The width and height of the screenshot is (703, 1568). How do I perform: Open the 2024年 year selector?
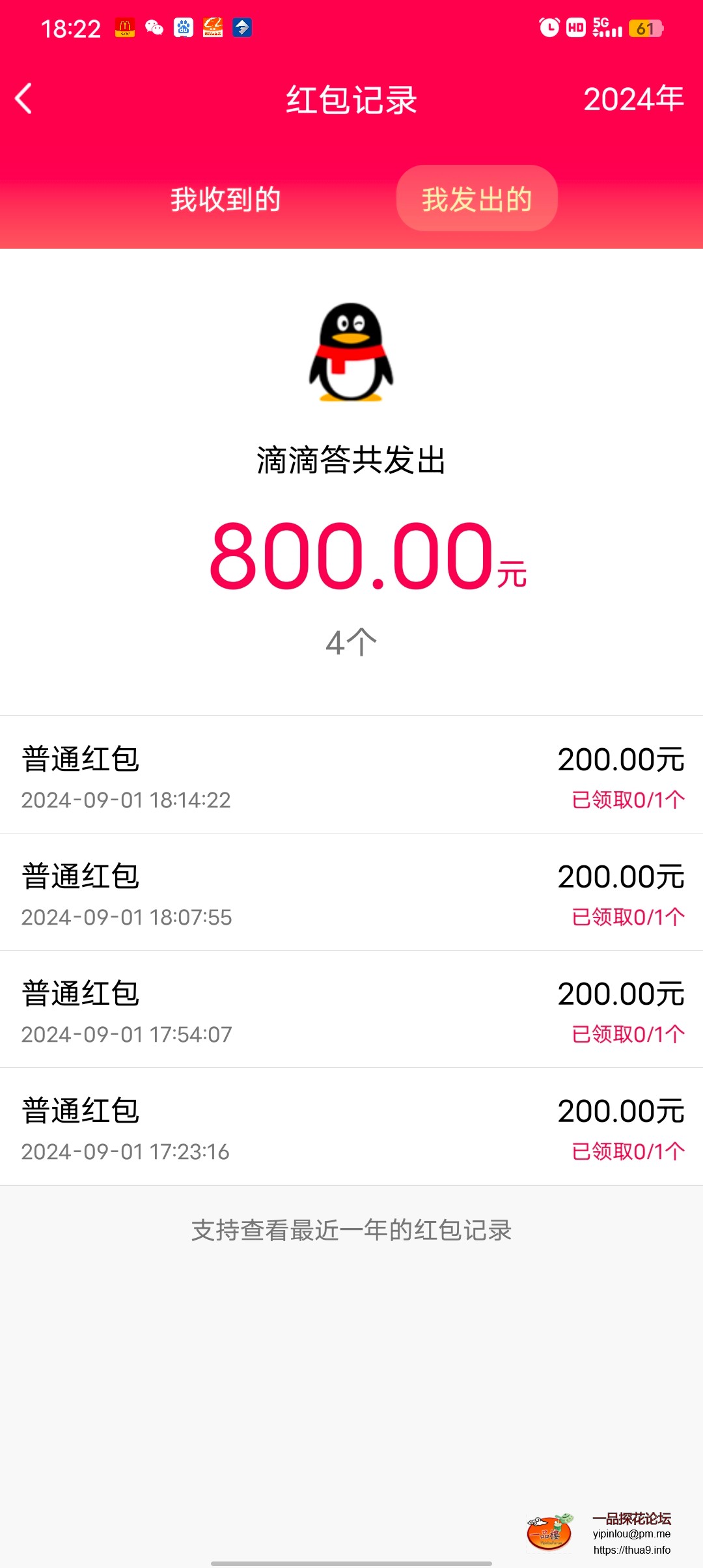tap(633, 99)
